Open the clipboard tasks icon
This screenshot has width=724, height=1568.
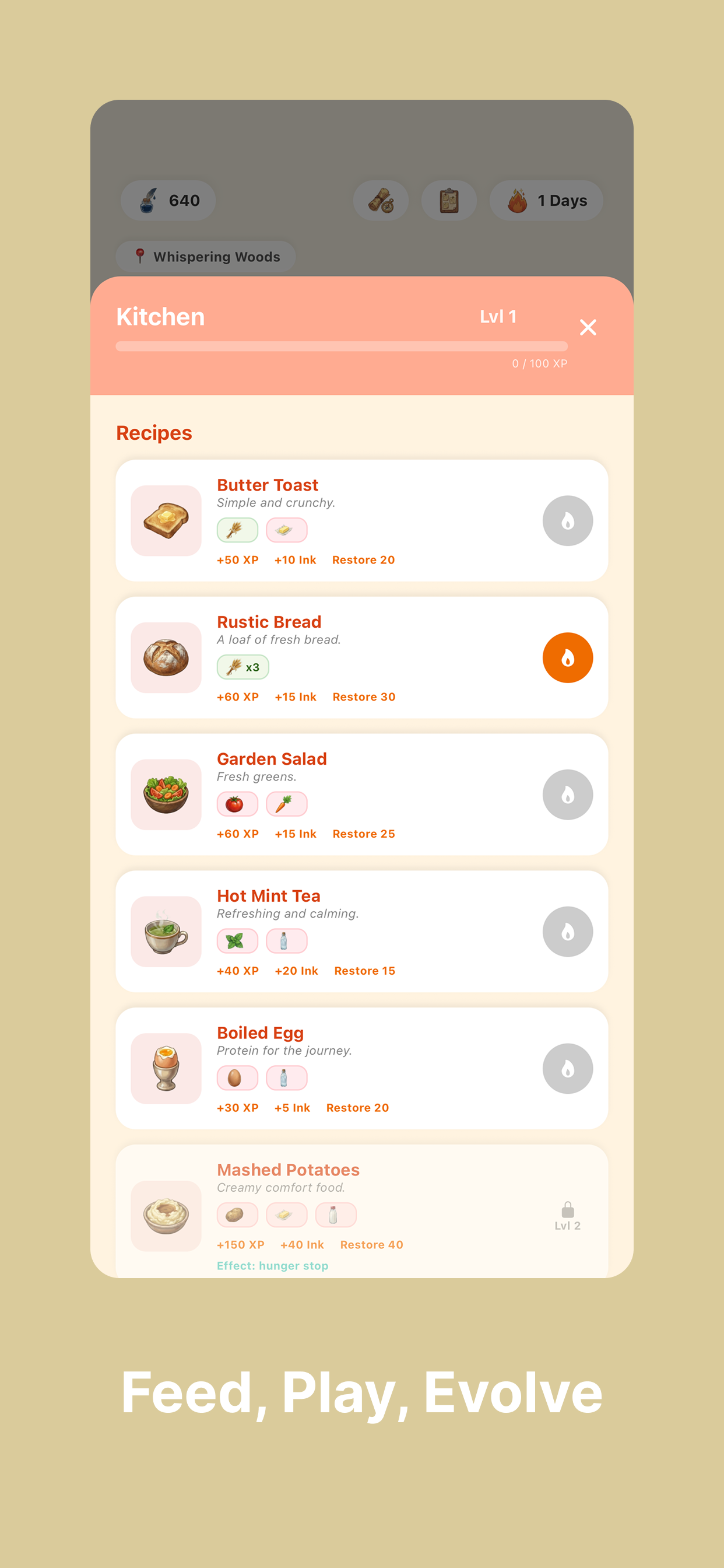click(448, 199)
